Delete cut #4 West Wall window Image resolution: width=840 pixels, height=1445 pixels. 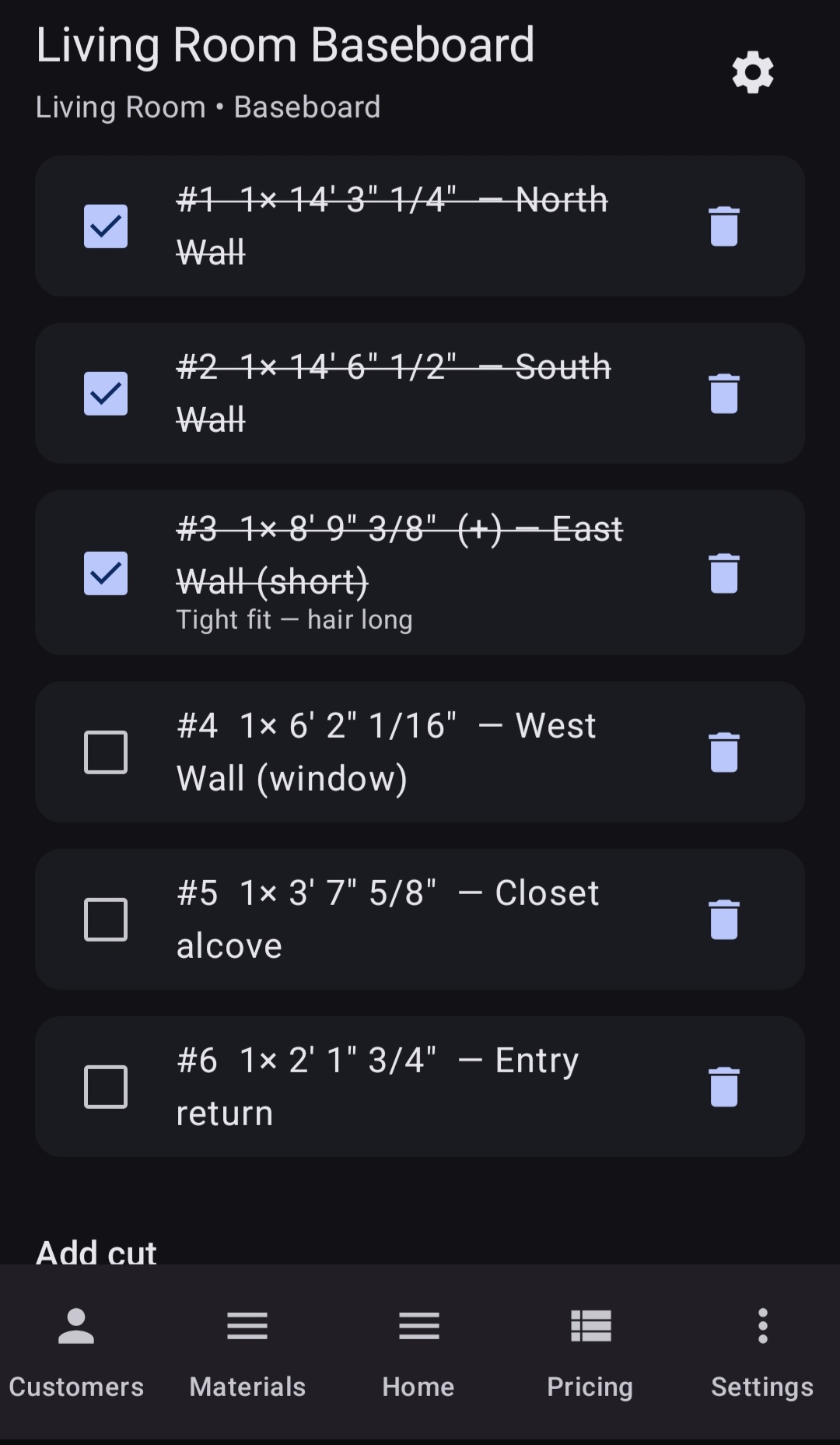(x=724, y=752)
